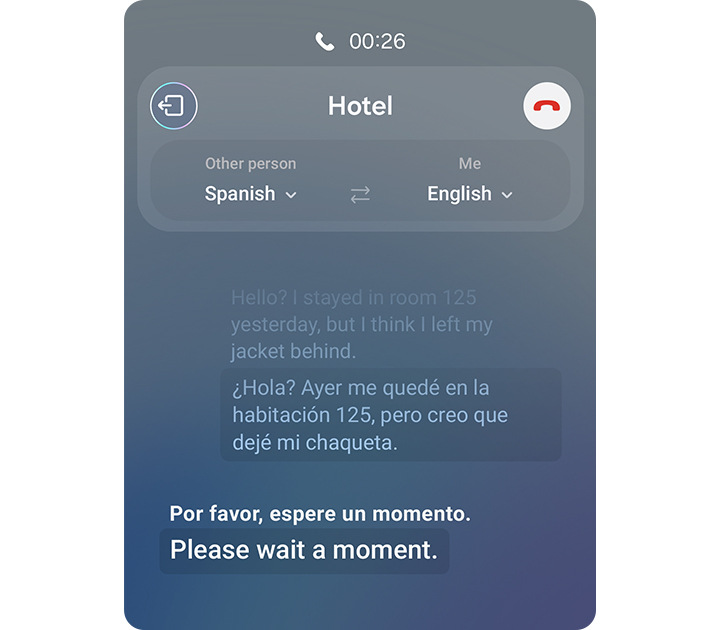Swap the two translation languages

coord(360,194)
